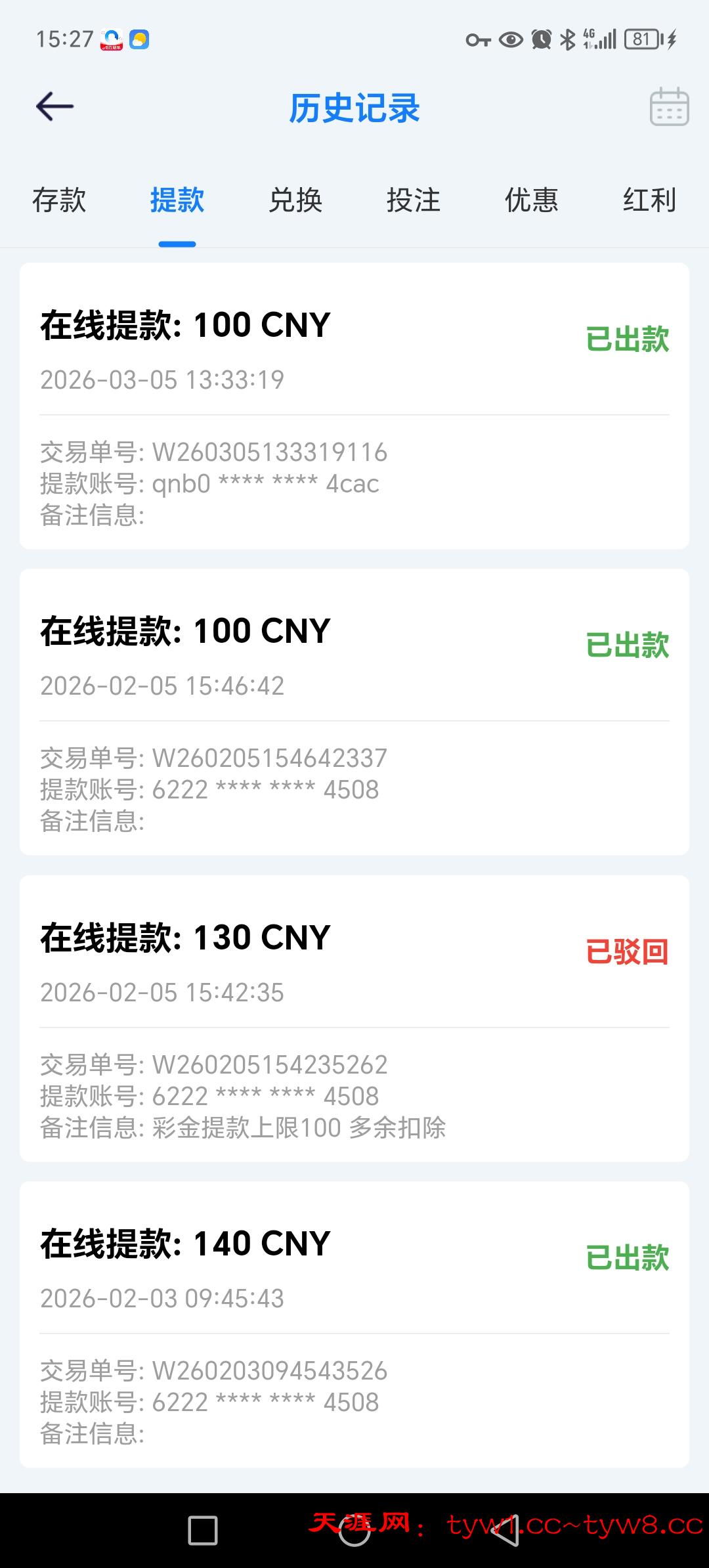View the 优惠 tab
The height and width of the screenshot is (1568, 709).
click(x=532, y=201)
